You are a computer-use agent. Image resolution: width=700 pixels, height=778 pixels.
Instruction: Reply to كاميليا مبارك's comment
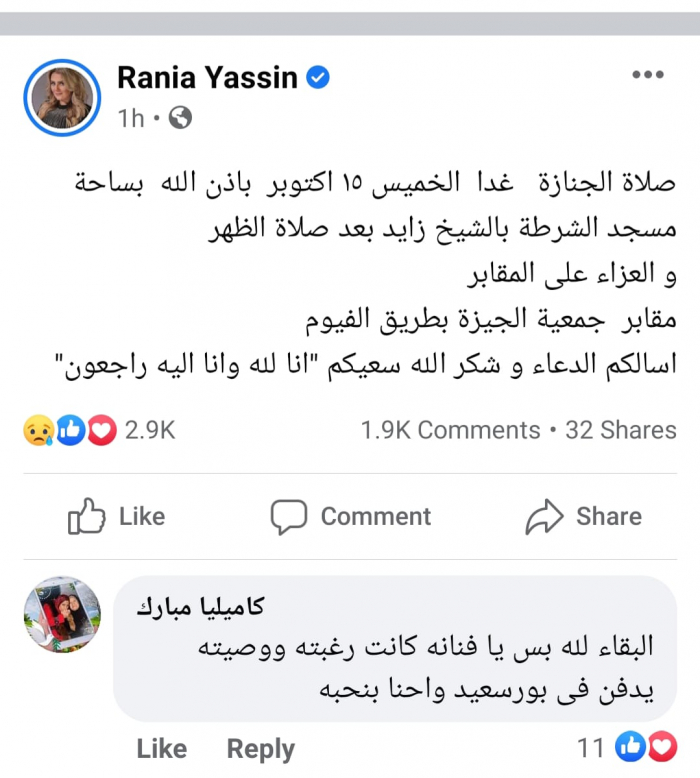(260, 748)
